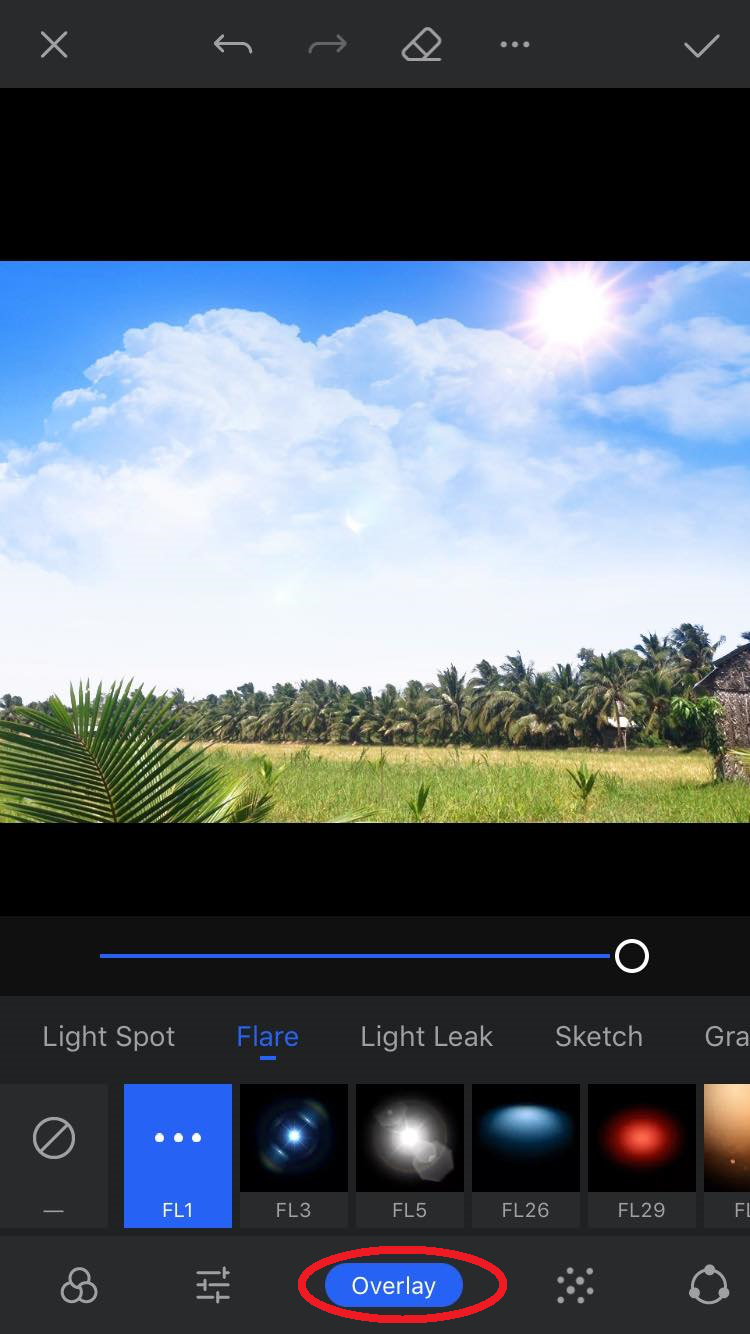750x1334 pixels.
Task: Confirm changes with the checkmark
Action: [701, 46]
